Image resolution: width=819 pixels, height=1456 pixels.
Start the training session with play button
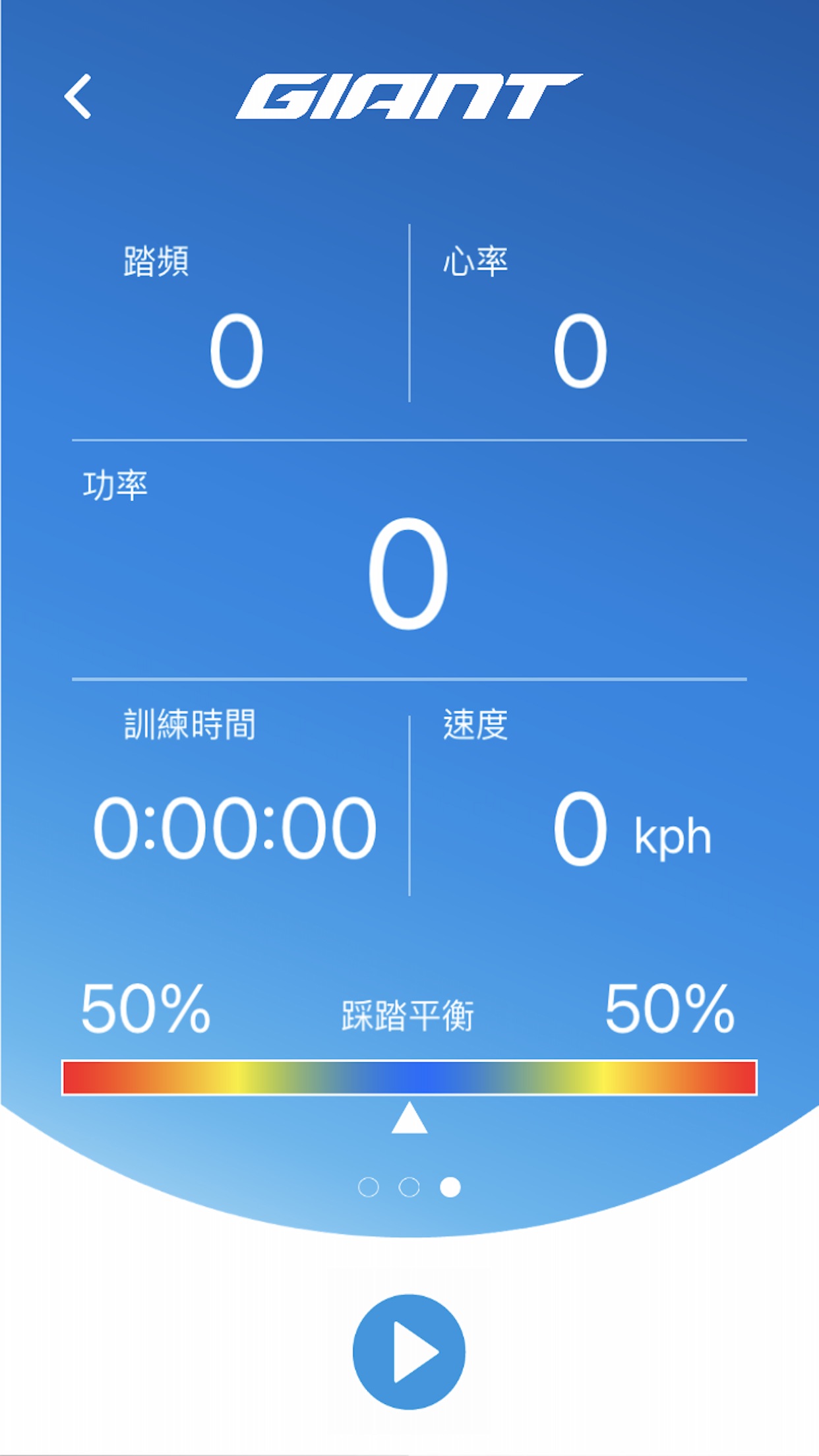pyautogui.click(x=409, y=1352)
